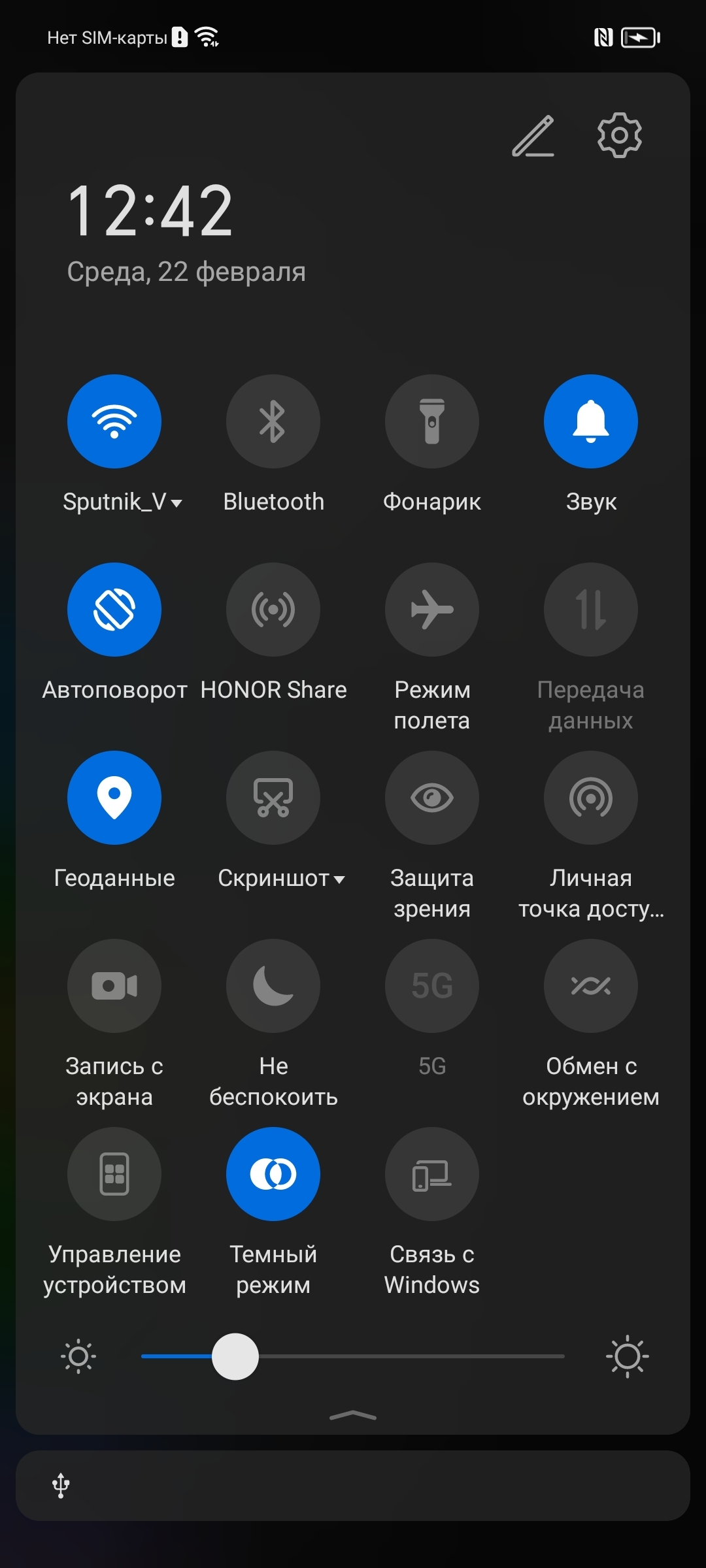
Task: Enable Не беспокоить mode
Action: (x=273, y=986)
